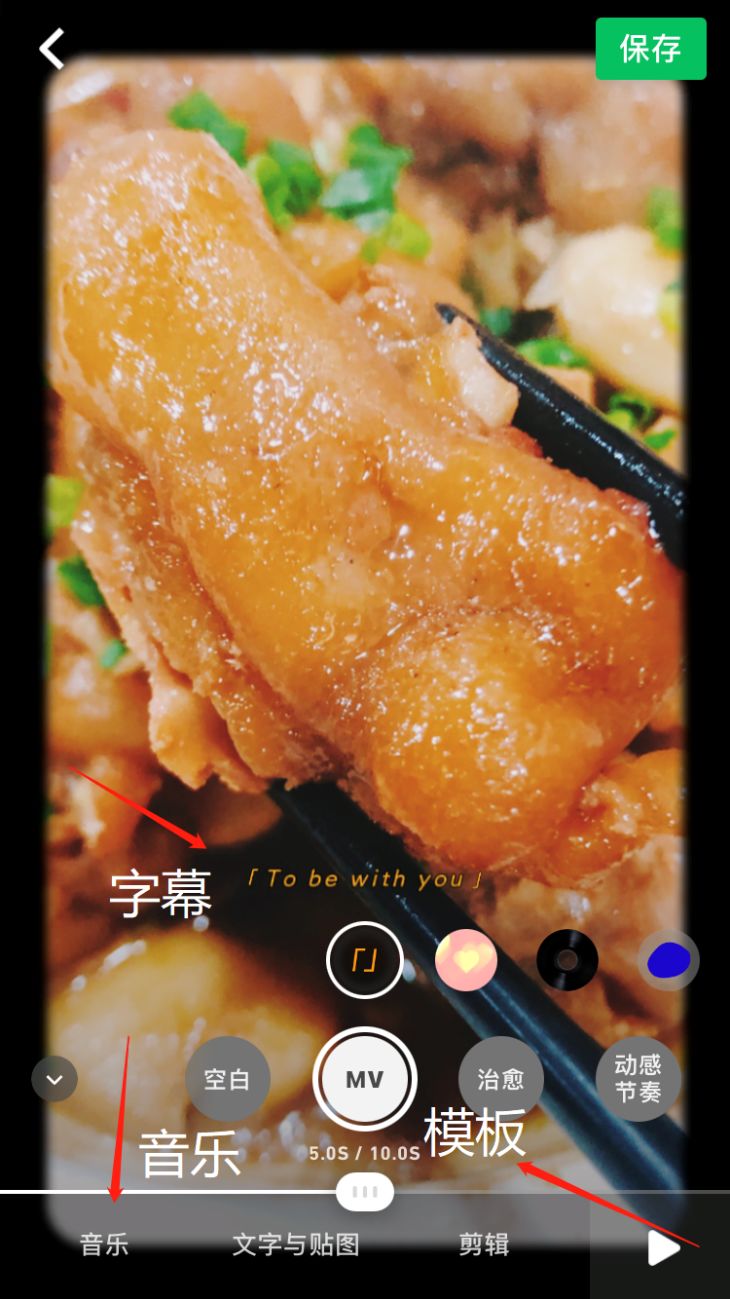Play the video preview
The width and height of the screenshot is (730, 1299).
point(662,1247)
